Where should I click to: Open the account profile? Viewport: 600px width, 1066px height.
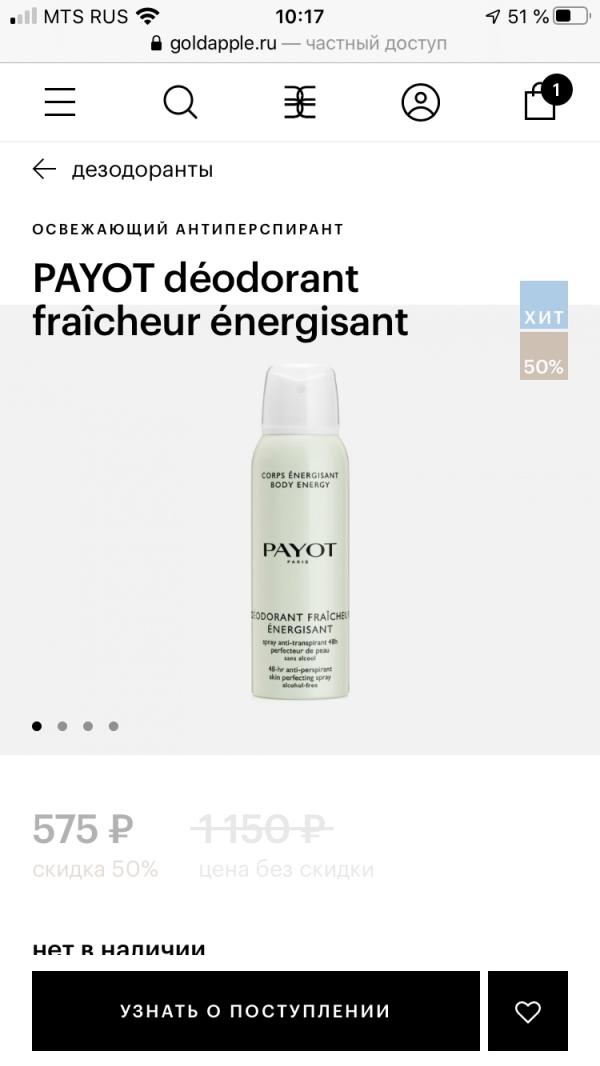pos(420,102)
